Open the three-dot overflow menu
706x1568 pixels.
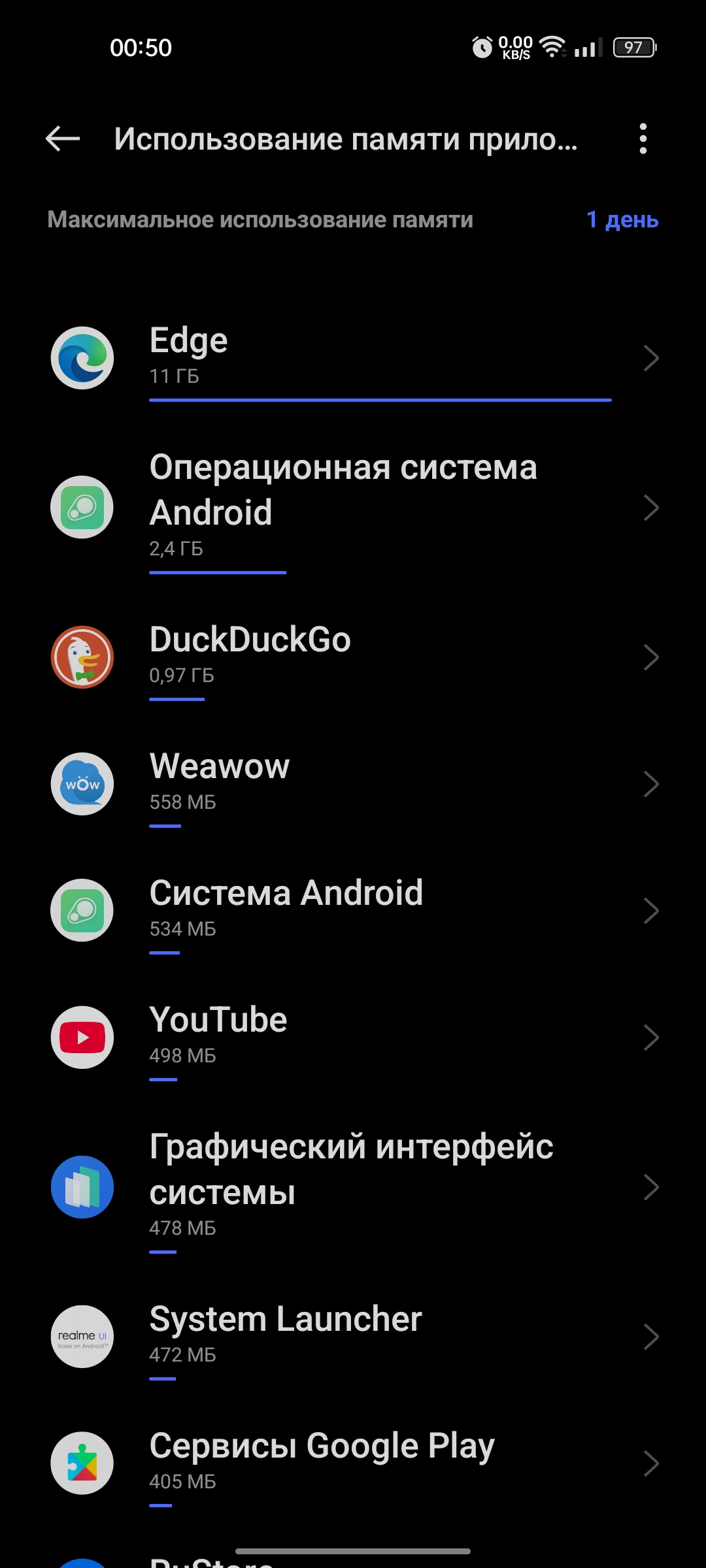click(x=643, y=139)
